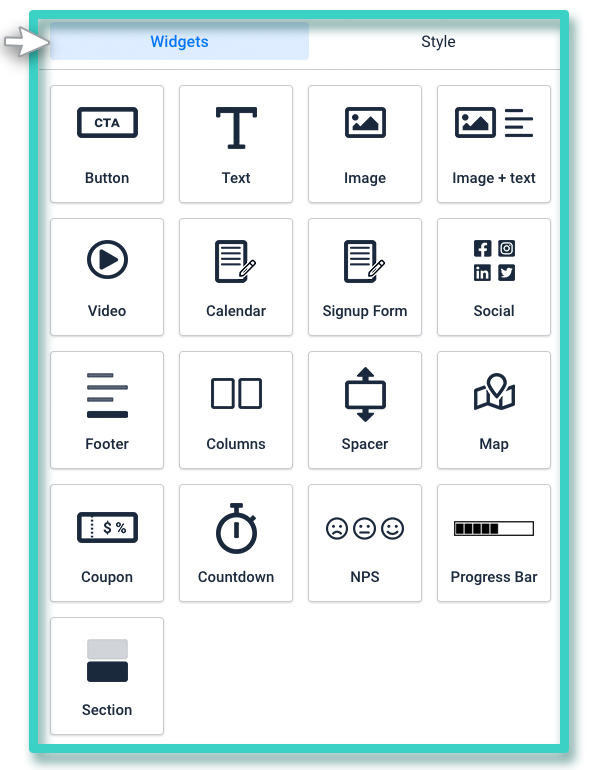The height and width of the screenshot is (770, 600).
Task: Select the Widgets tab
Action: point(180,42)
